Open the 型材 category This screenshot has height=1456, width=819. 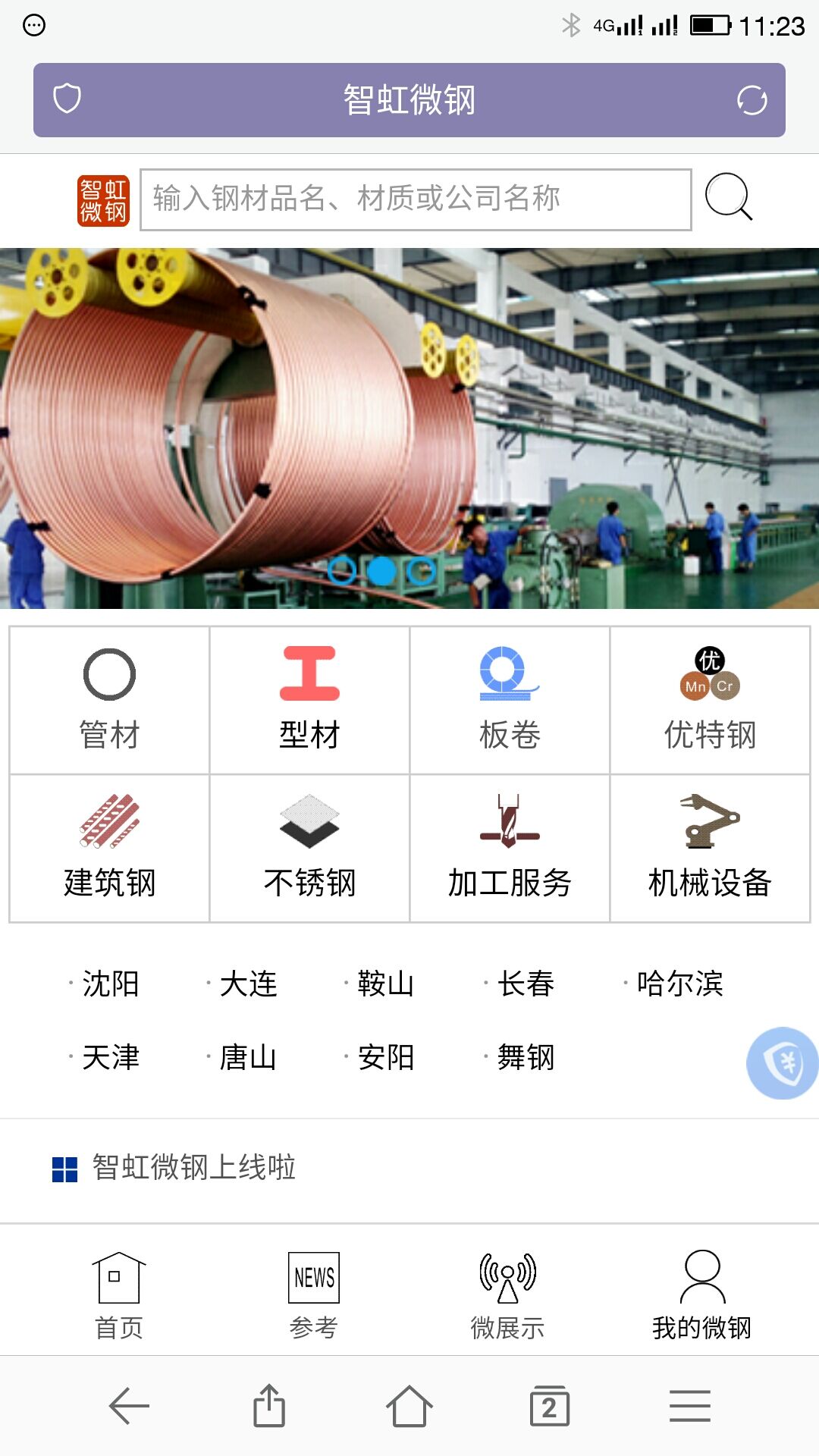[309, 700]
